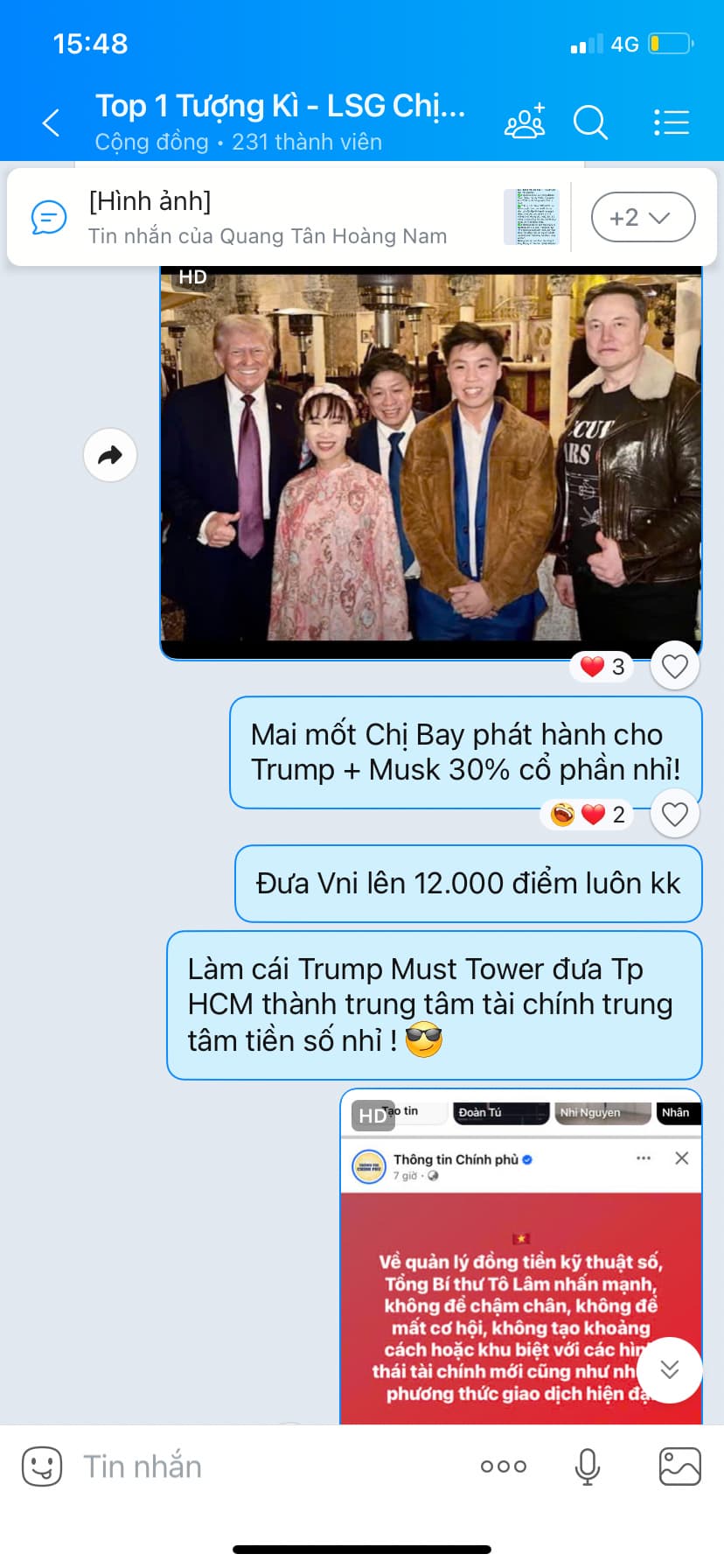
Task: Add members to the community
Action: [x=525, y=122]
